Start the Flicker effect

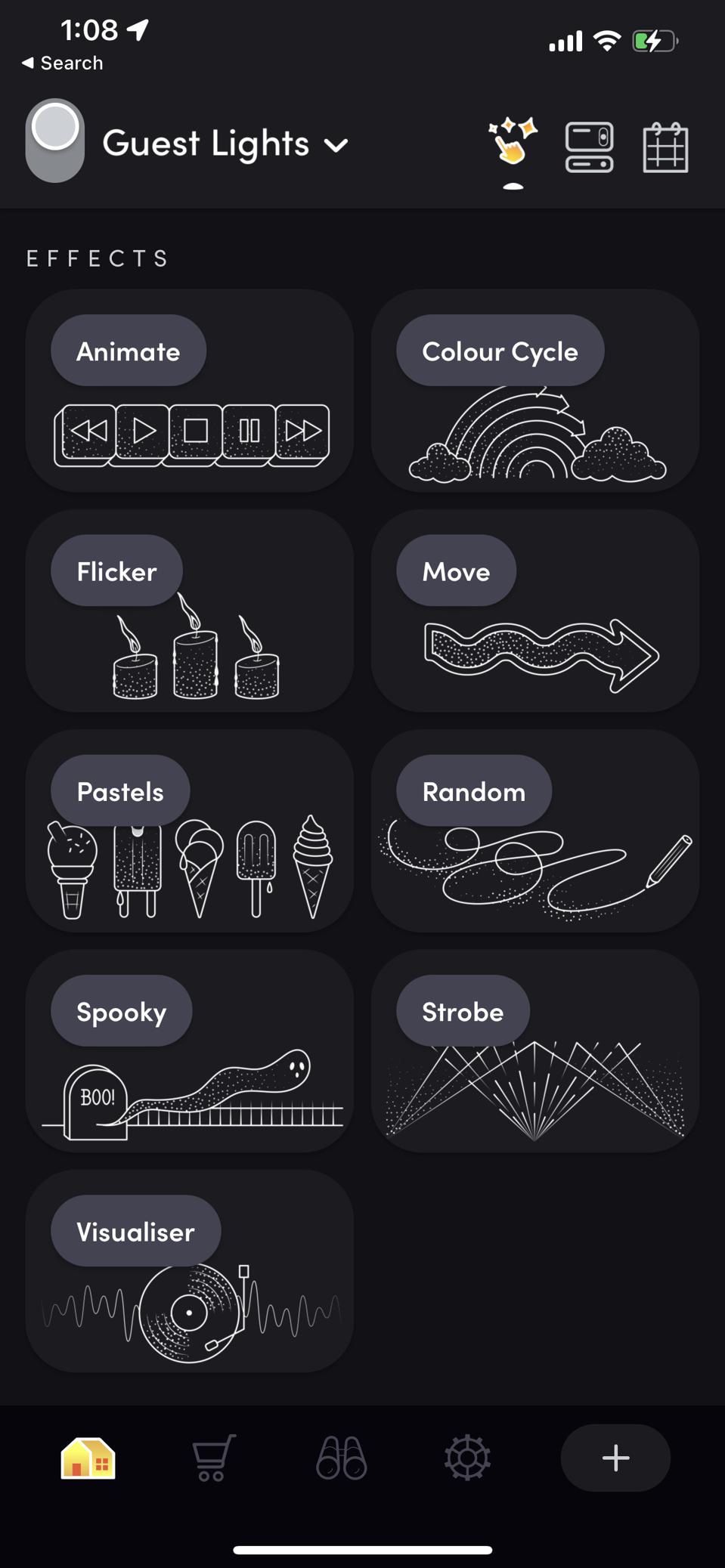pyautogui.click(x=190, y=611)
